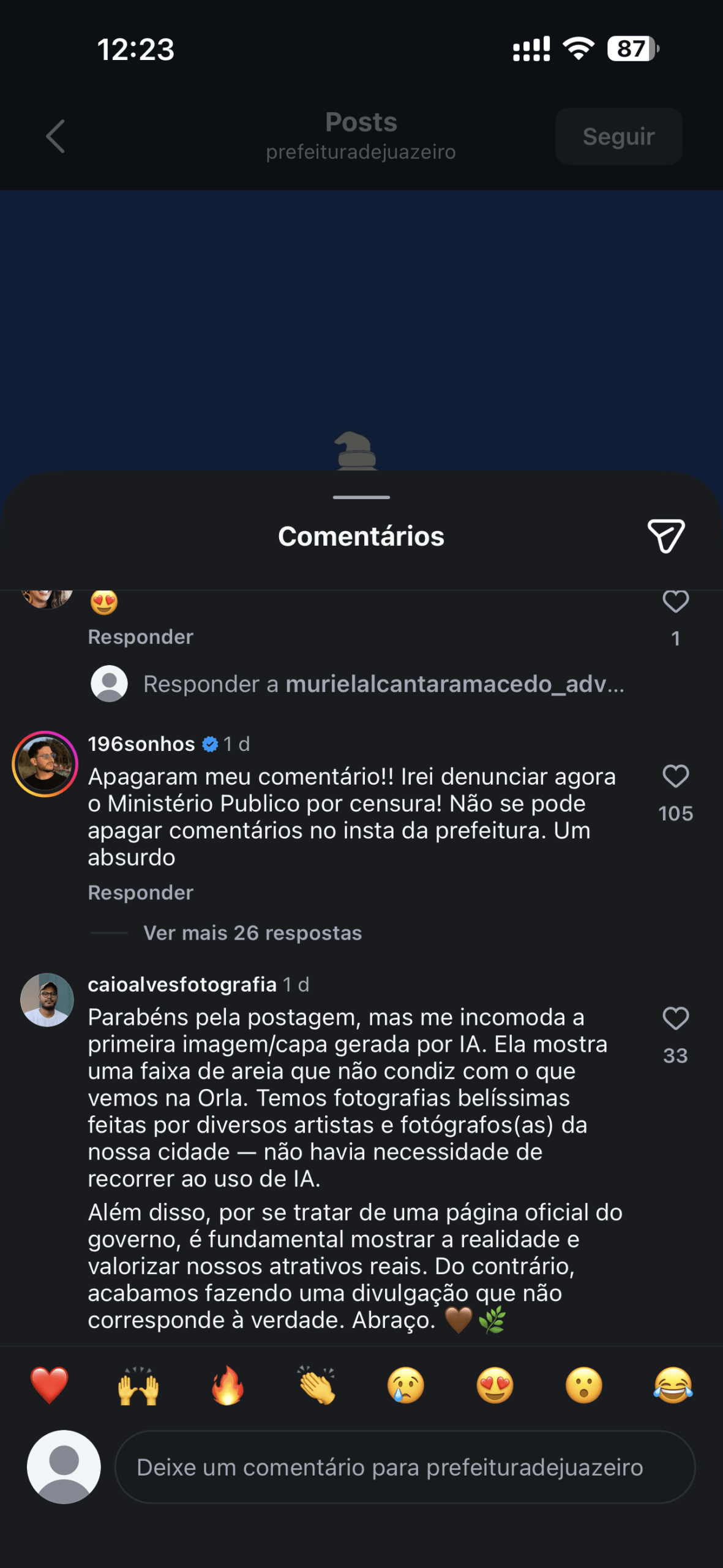Like the comment by 196sonhos

675,777
